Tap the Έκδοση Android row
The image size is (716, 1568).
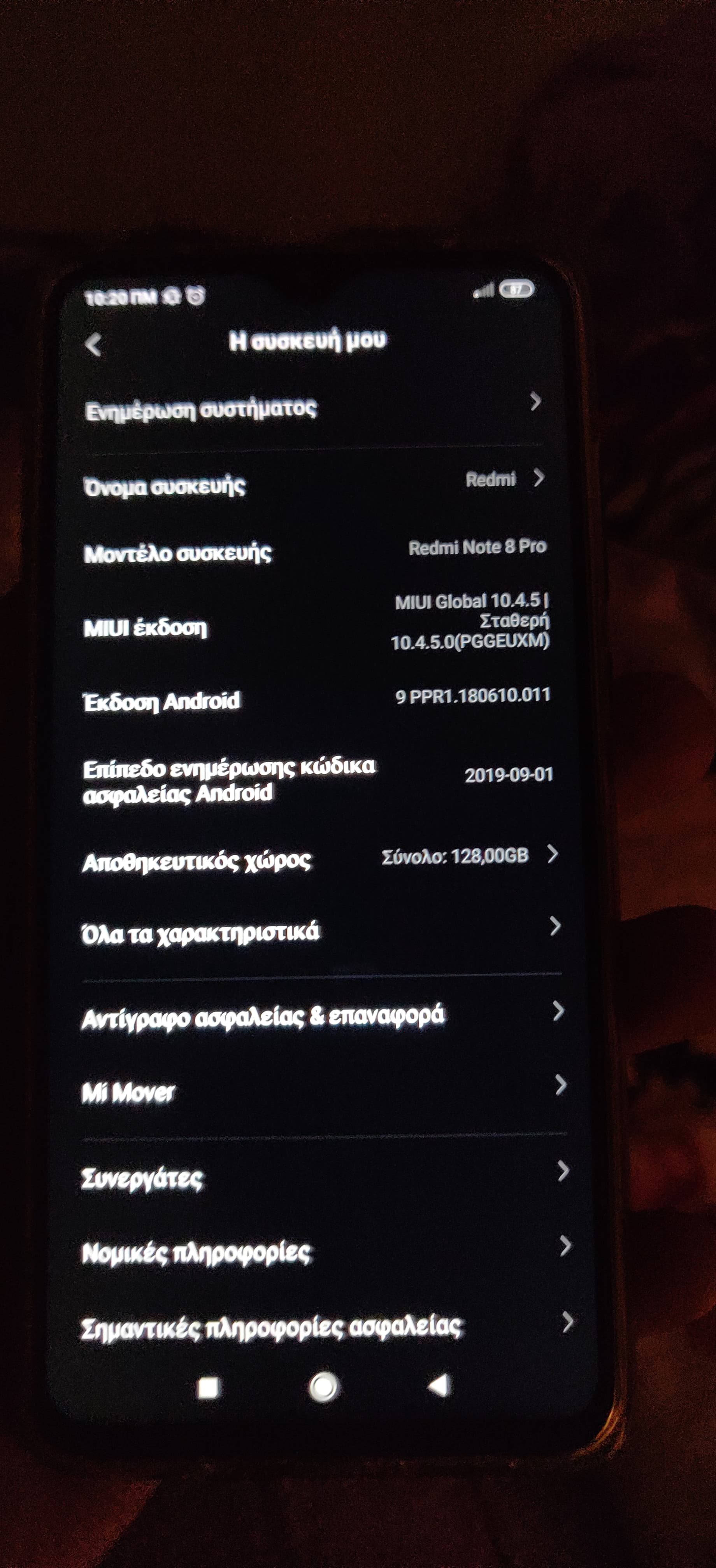315,699
